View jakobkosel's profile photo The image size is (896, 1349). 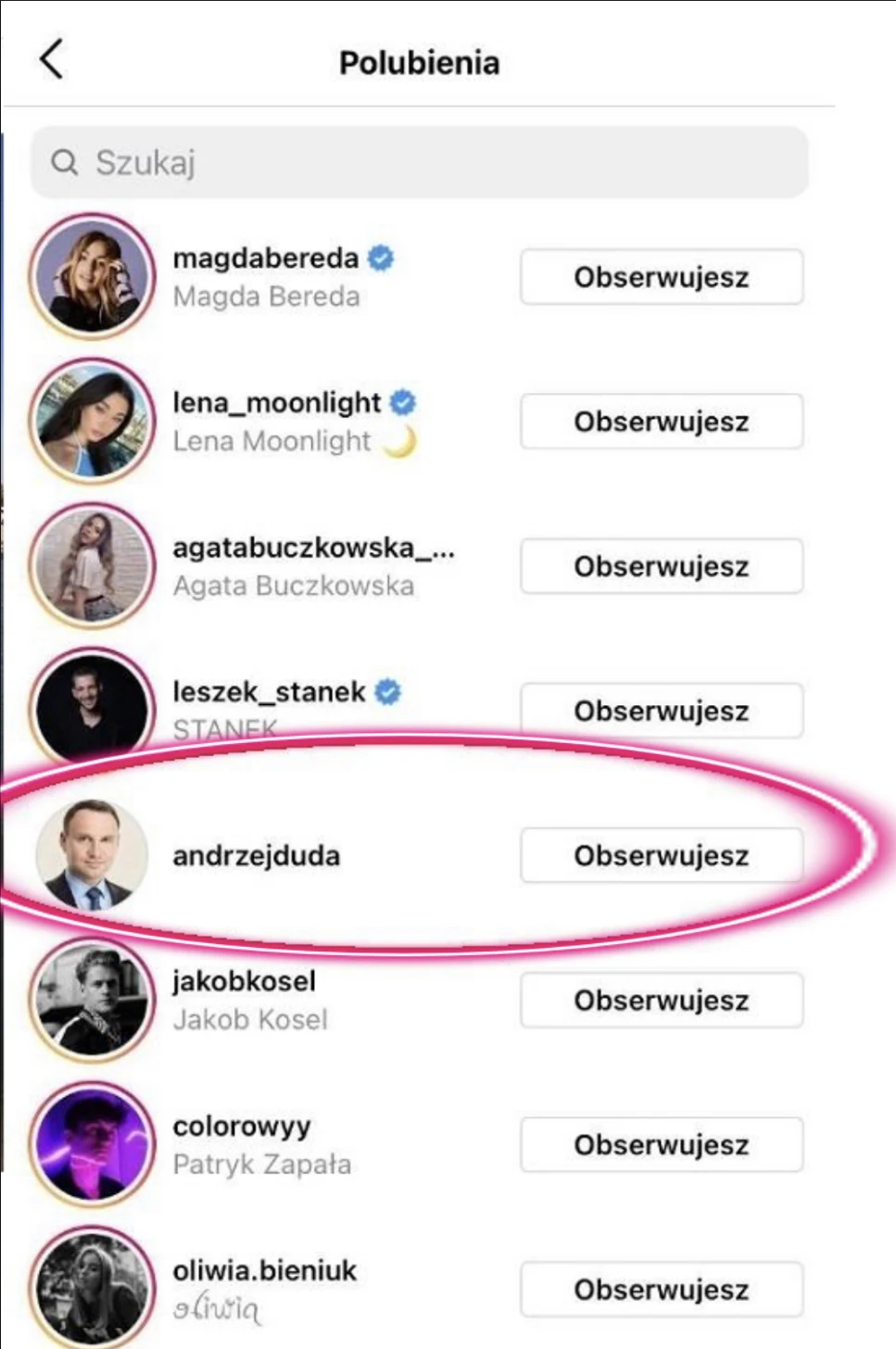[x=93, y=999]
